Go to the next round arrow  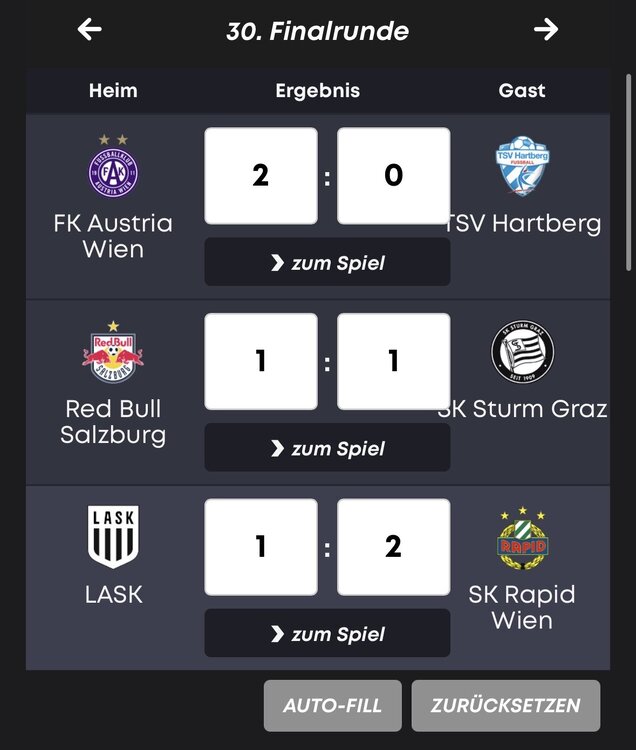(546, 30)
